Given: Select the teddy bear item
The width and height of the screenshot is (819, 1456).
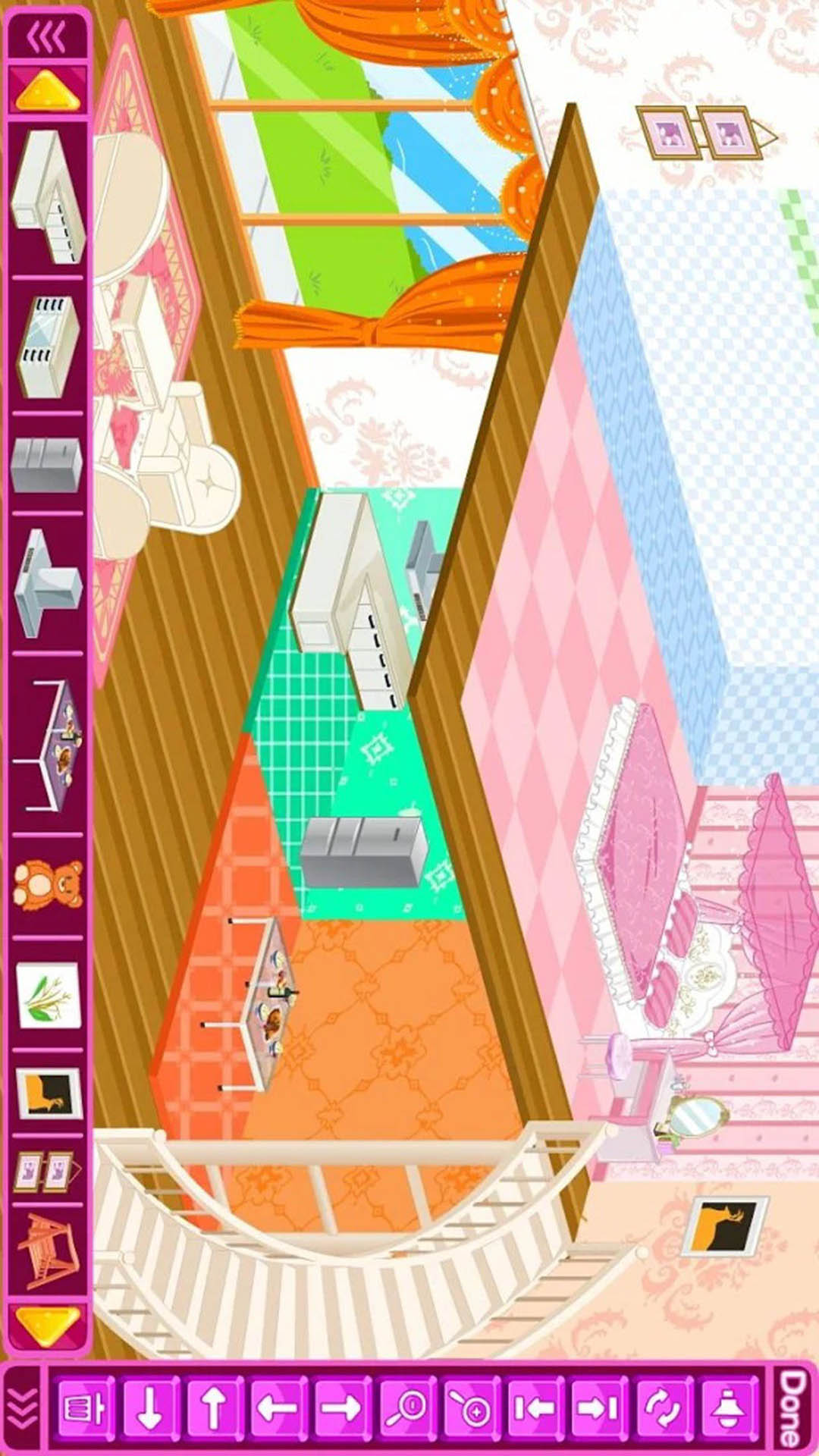Looking at the screenshot, I should (x=47, y=884).
